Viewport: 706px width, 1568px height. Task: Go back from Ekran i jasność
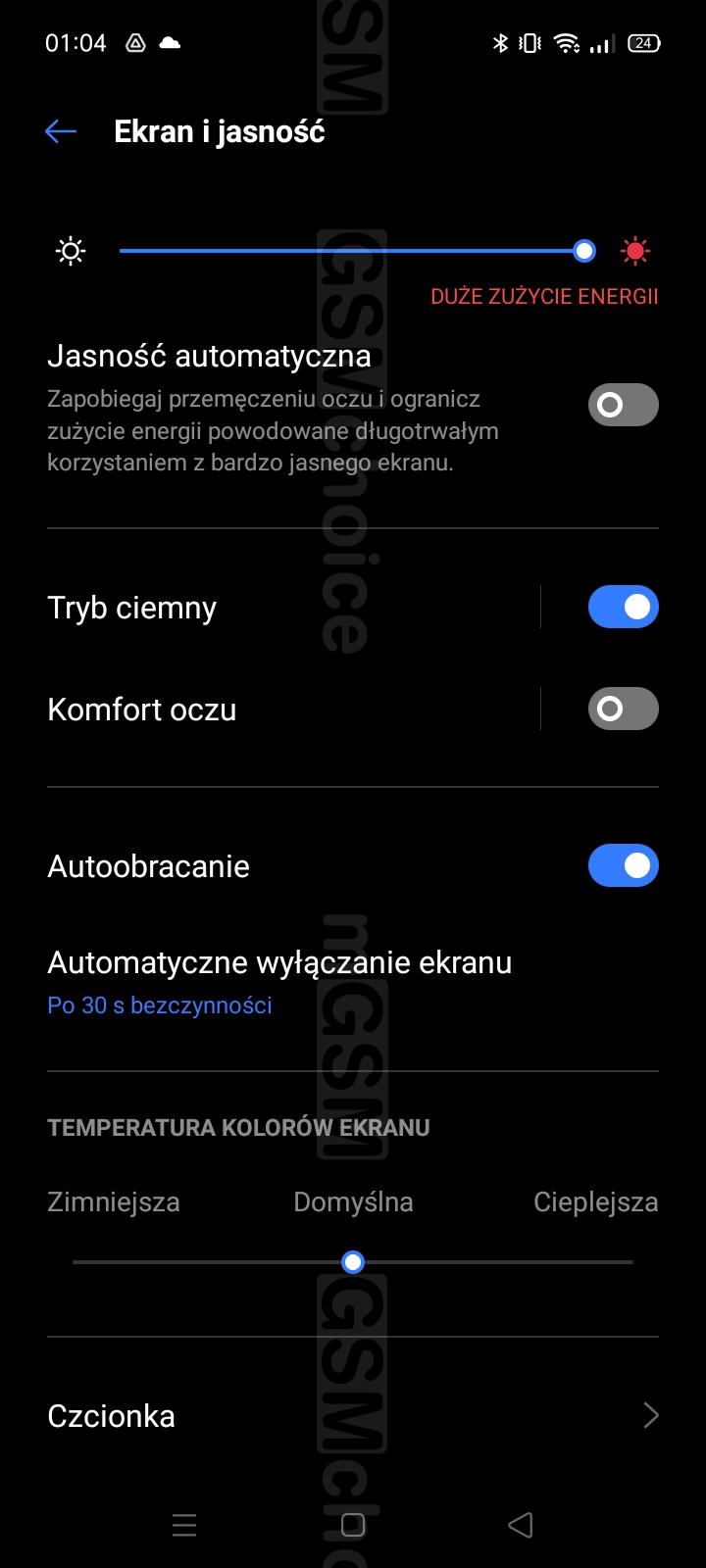pos(61,131)
